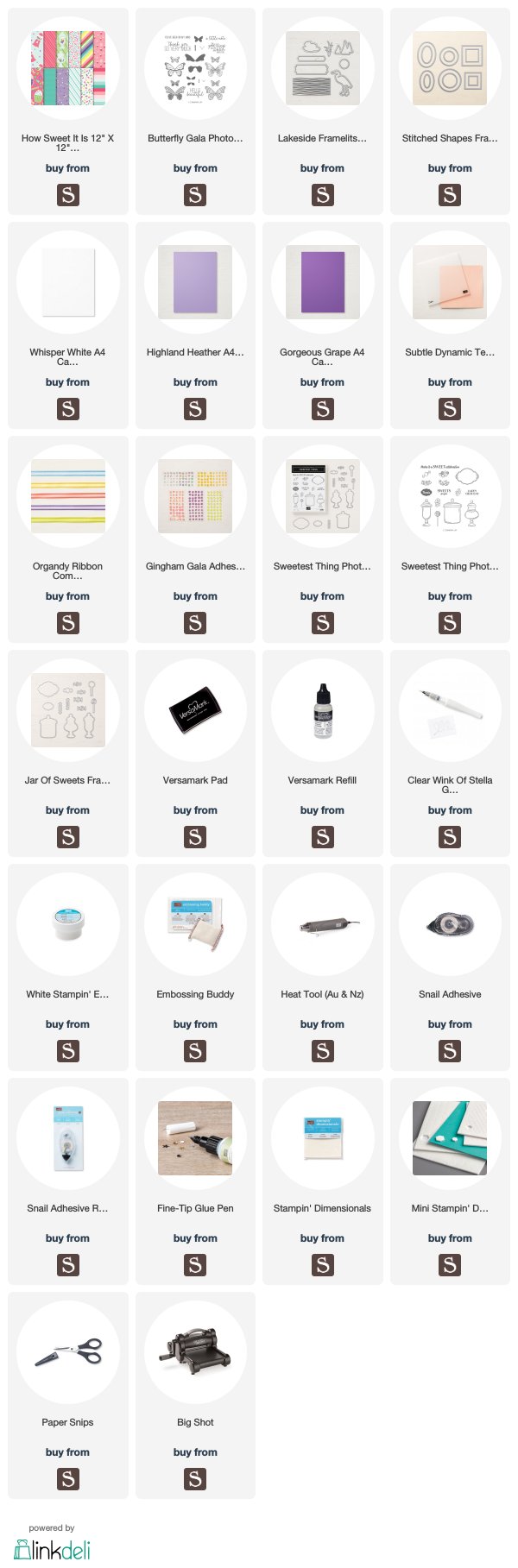518x1568 pixels.
Task: Open the Organdy Ribbon Combo product
Action: coord(68,496)
